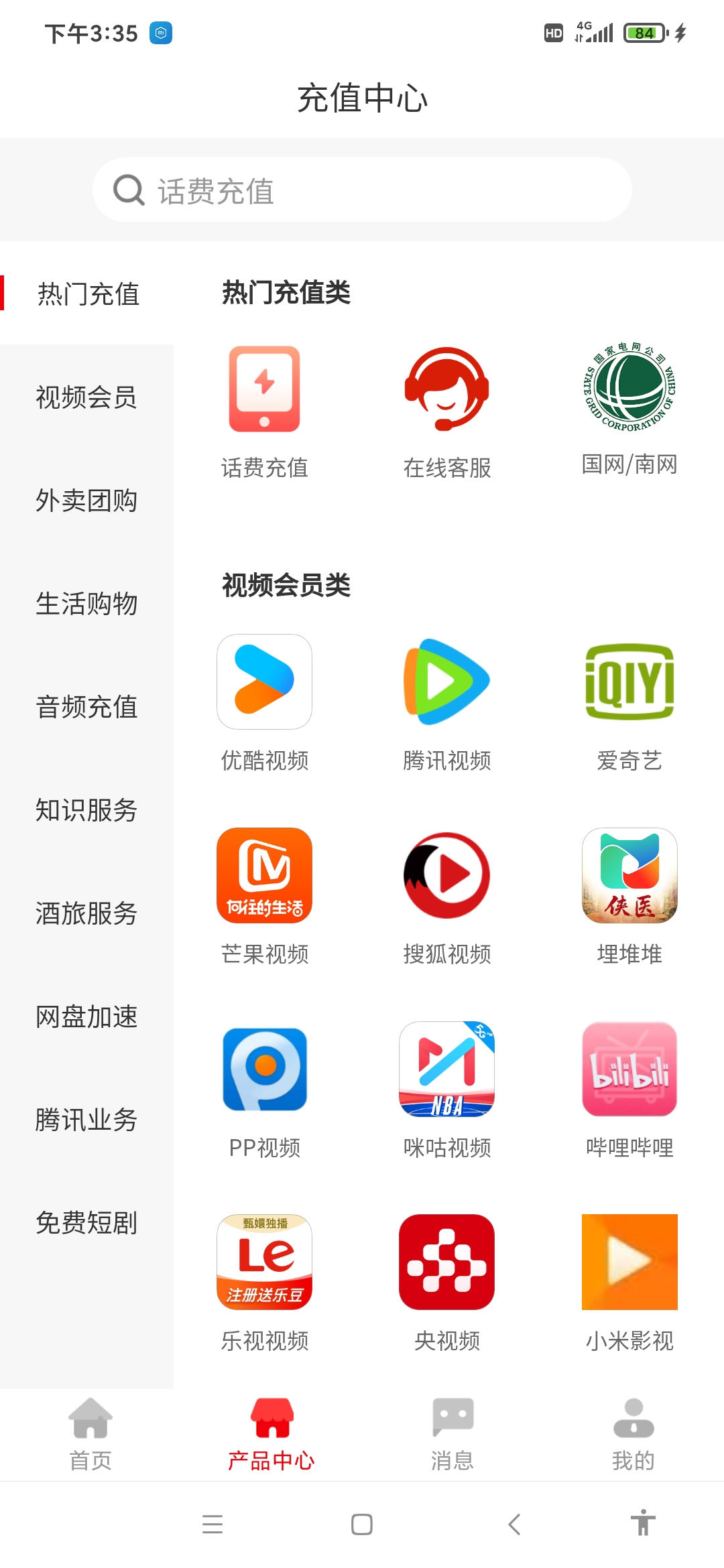Tap the 话费充值 search box

point(362,190)
